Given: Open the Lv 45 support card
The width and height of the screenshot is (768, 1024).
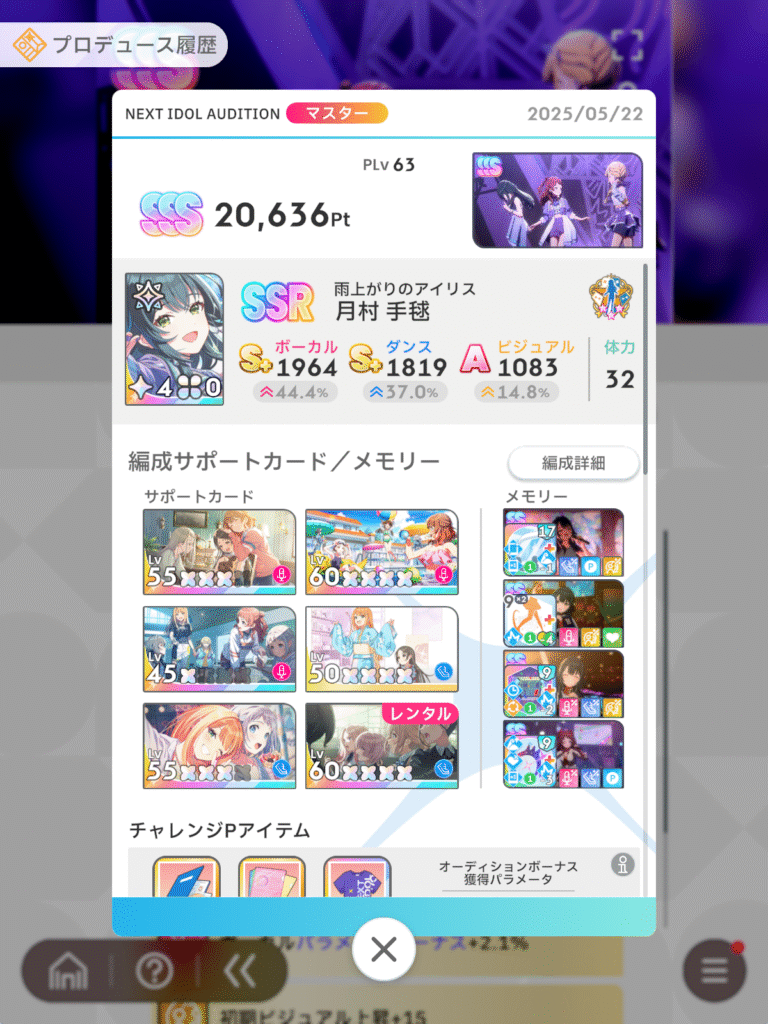Looking at the screenshot, I should coord(219,648).
